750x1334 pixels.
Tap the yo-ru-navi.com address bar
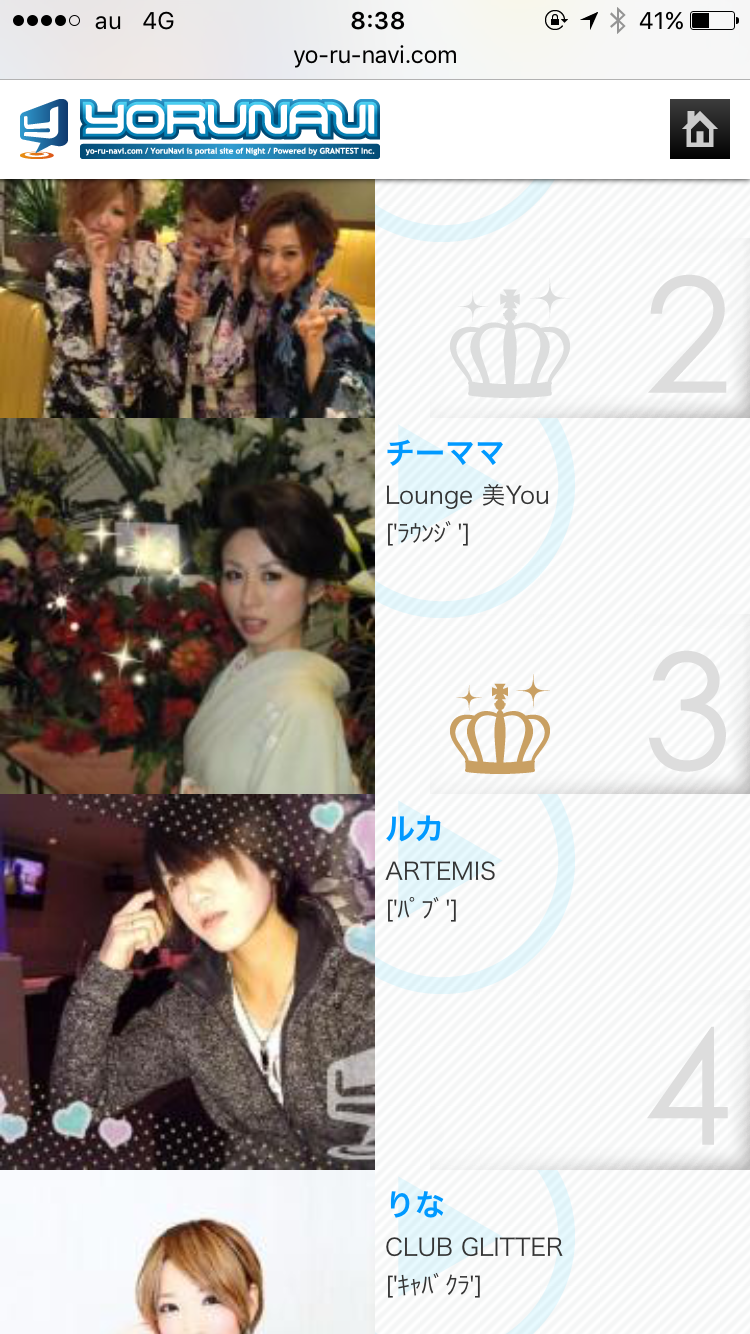375,56
